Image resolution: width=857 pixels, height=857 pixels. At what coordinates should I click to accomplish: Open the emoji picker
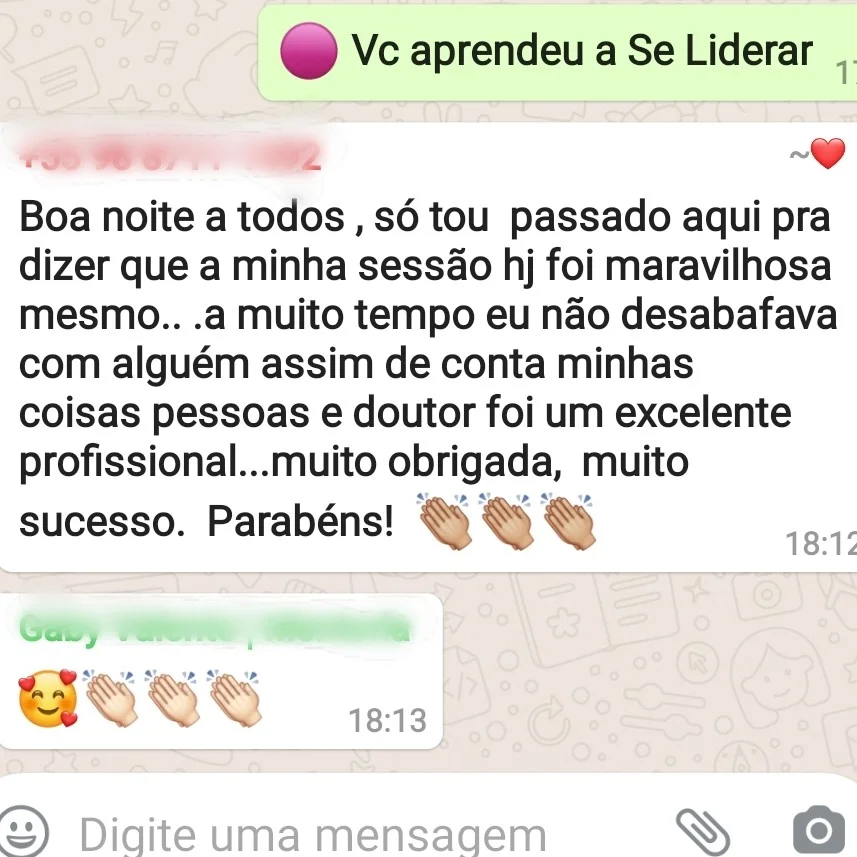(x=24, y=832)
